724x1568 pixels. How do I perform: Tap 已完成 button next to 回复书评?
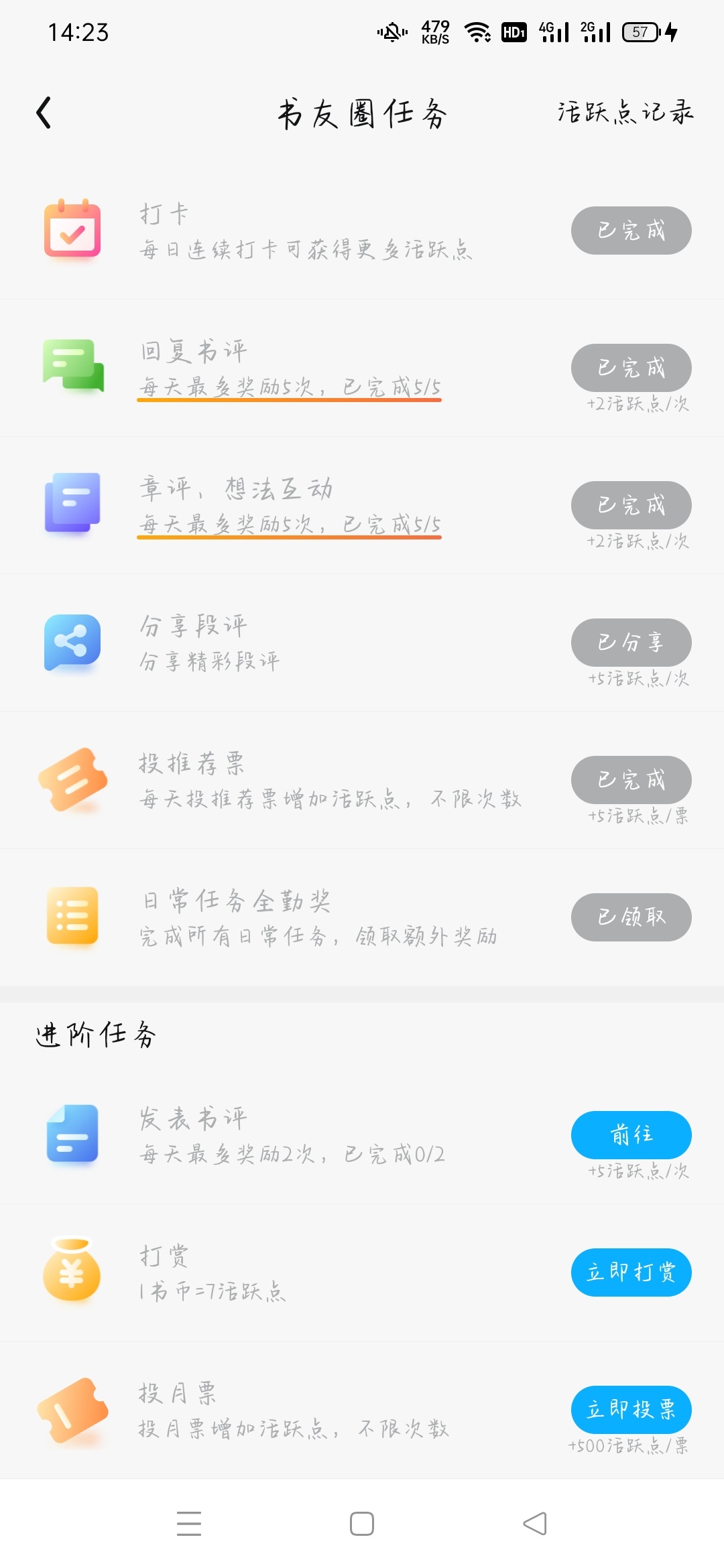pyautogui.click(x=631, y=368)
